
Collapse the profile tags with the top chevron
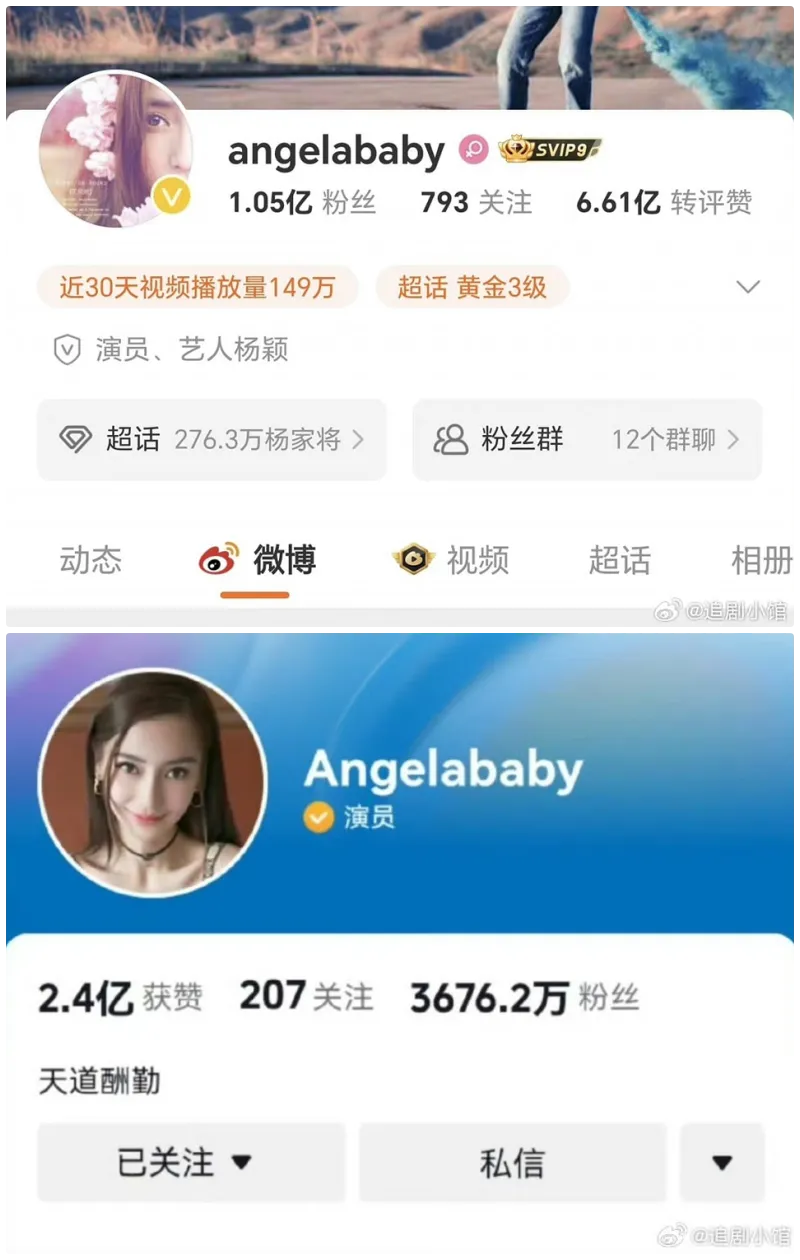click(748, 287)
